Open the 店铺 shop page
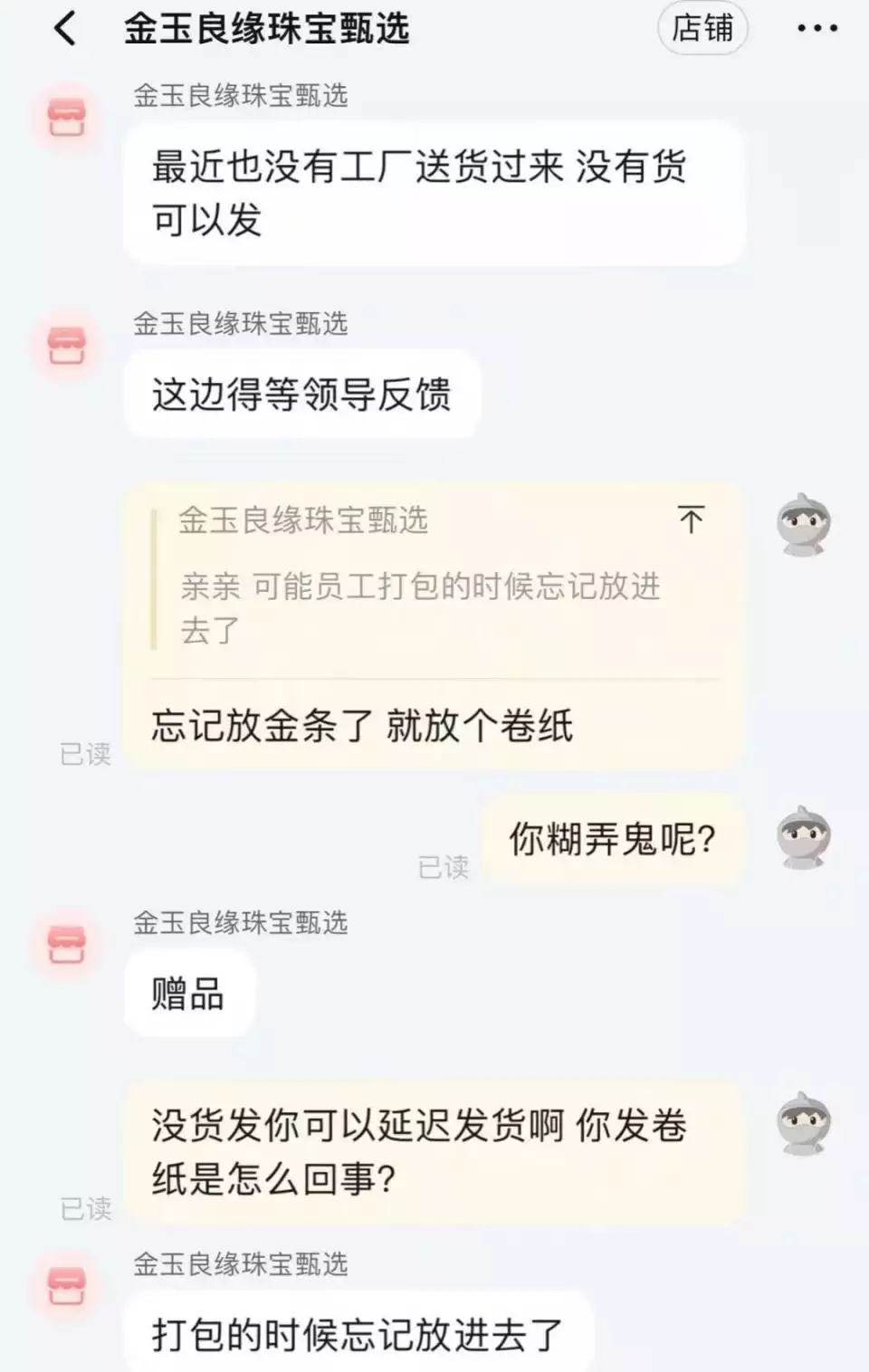The height and width of the screenshot is (1372, 869). tap(702, 28)
